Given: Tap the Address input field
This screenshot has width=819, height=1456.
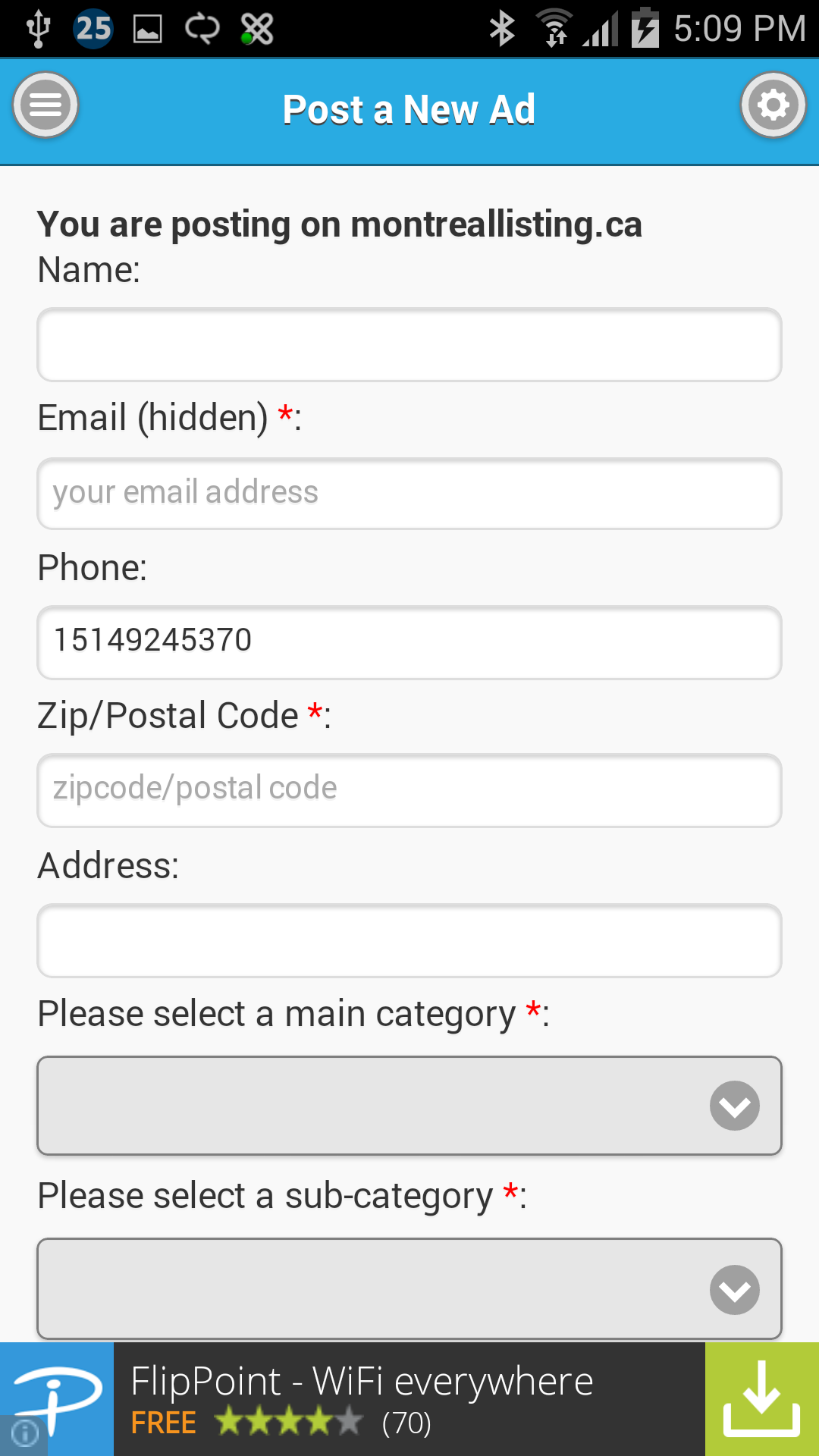Looking at the screenshot, I should [x=409, y=940].
